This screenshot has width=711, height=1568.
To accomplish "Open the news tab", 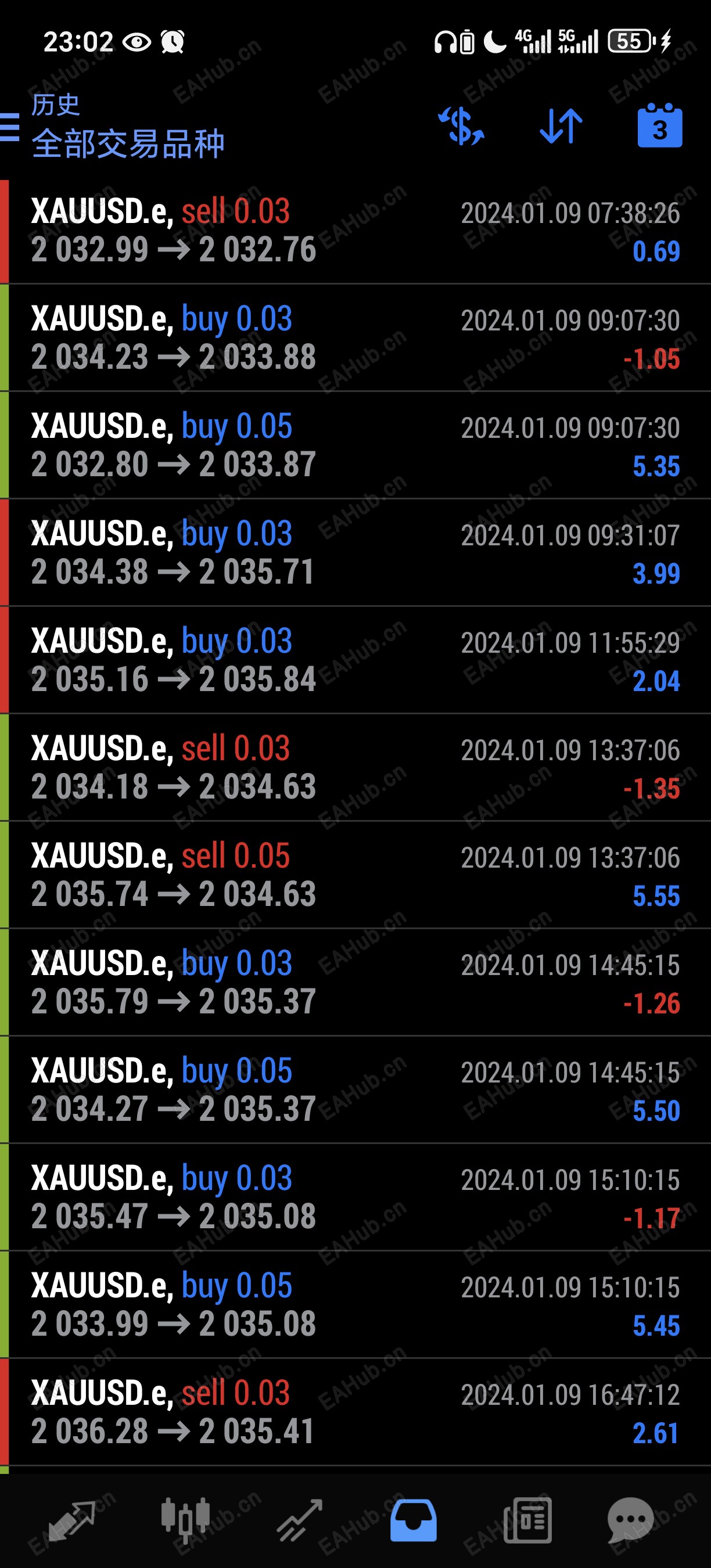I will click(528, 1520).
